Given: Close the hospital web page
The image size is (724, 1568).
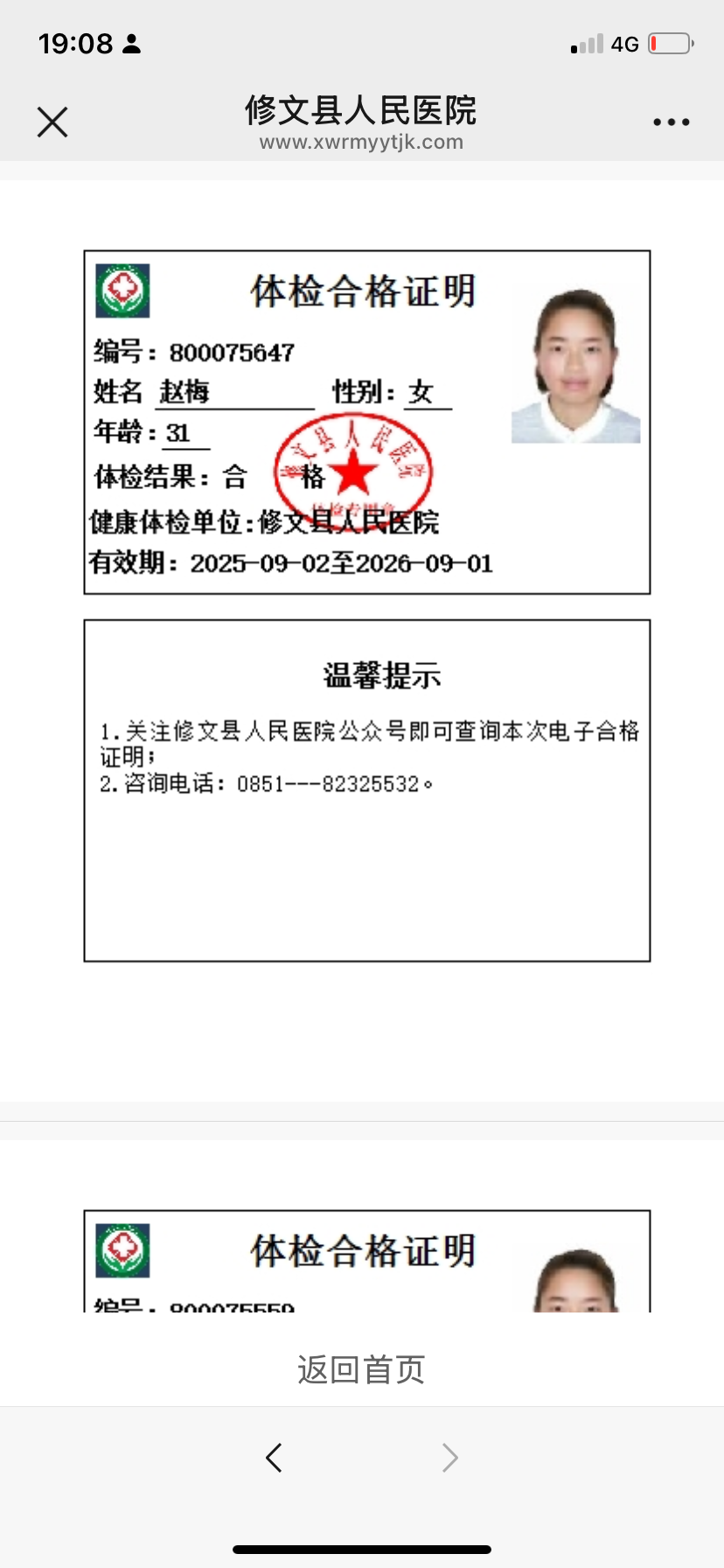Looking at the screenshot, I should click(x=52, y=122).
